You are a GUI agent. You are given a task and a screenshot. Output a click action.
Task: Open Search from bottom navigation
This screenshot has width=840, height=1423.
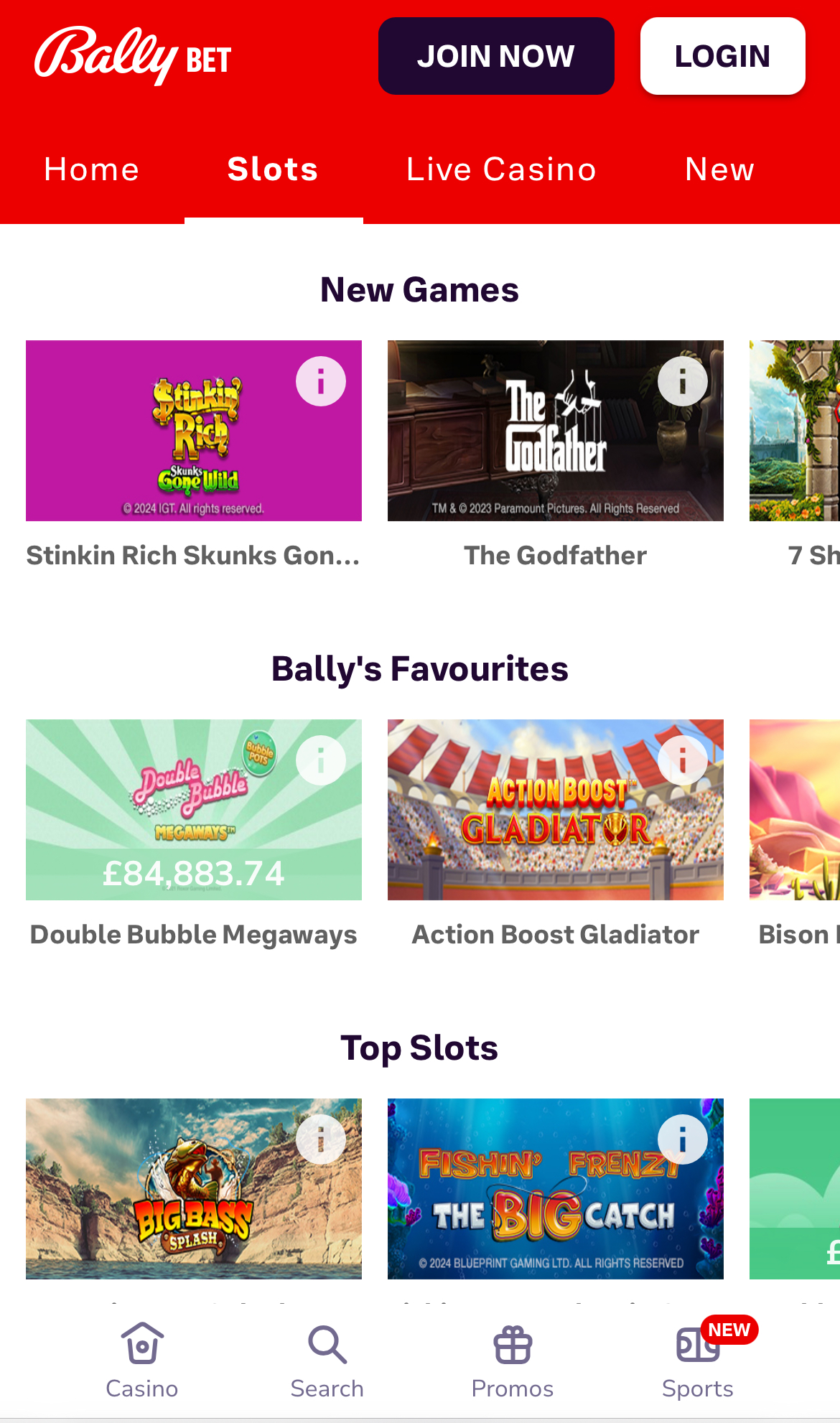(x=327, y=1361)
